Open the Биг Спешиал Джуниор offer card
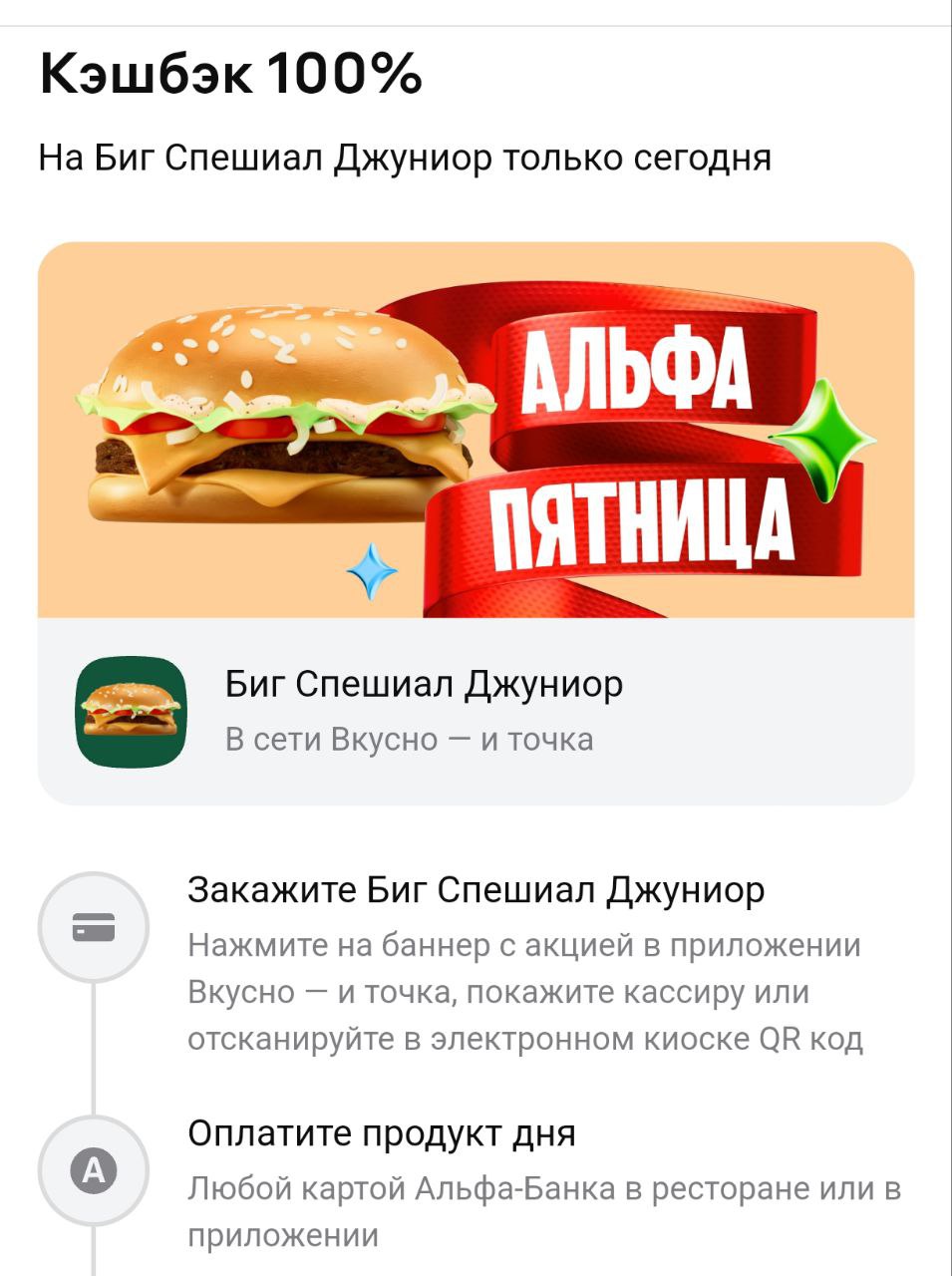Viewport: 952px width, 1276px height. point(475,711)
